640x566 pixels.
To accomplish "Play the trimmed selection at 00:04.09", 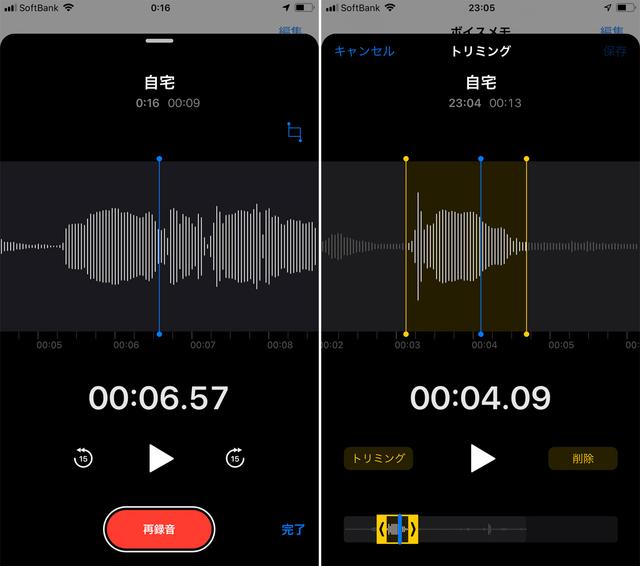I will coord(482,458).
